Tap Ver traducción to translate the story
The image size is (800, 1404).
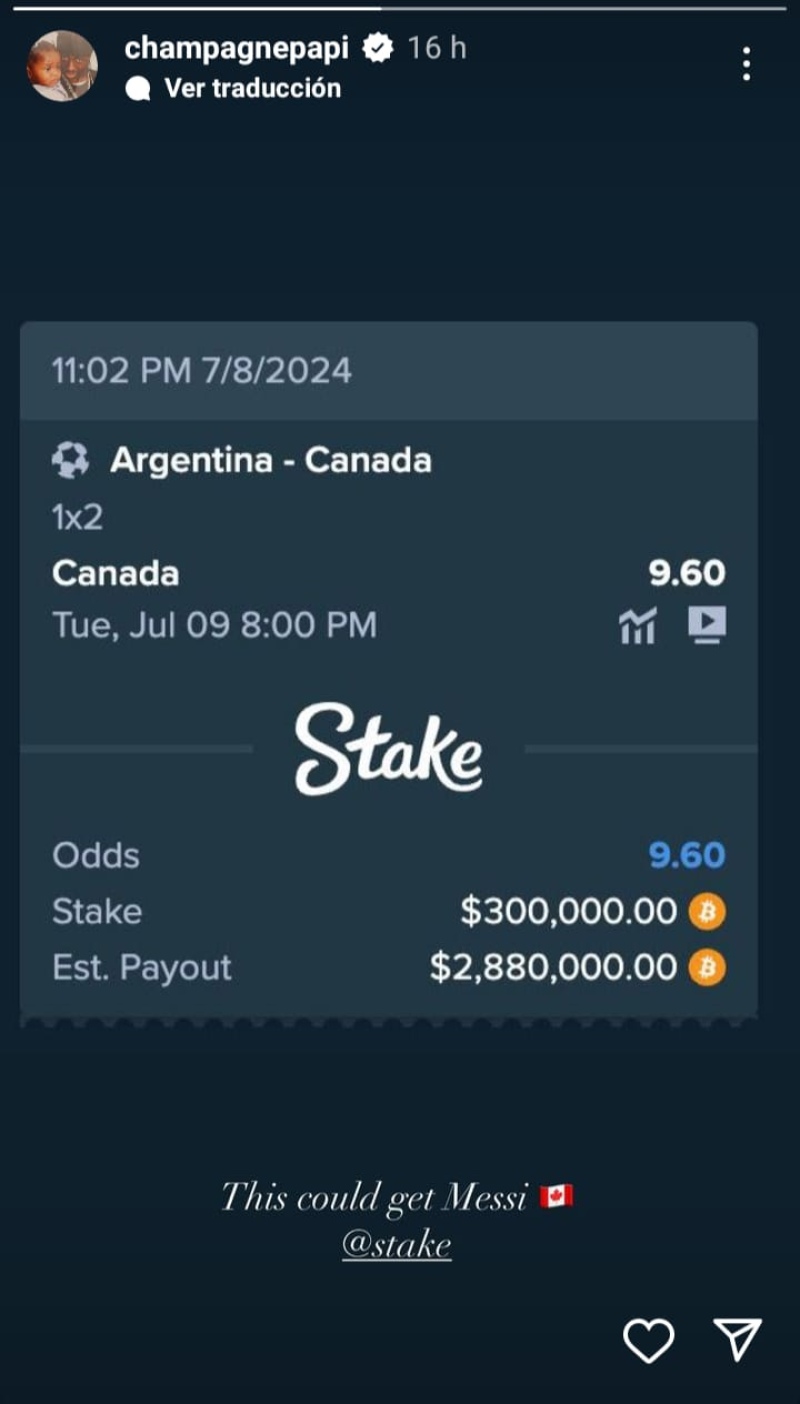coord(252,88)
